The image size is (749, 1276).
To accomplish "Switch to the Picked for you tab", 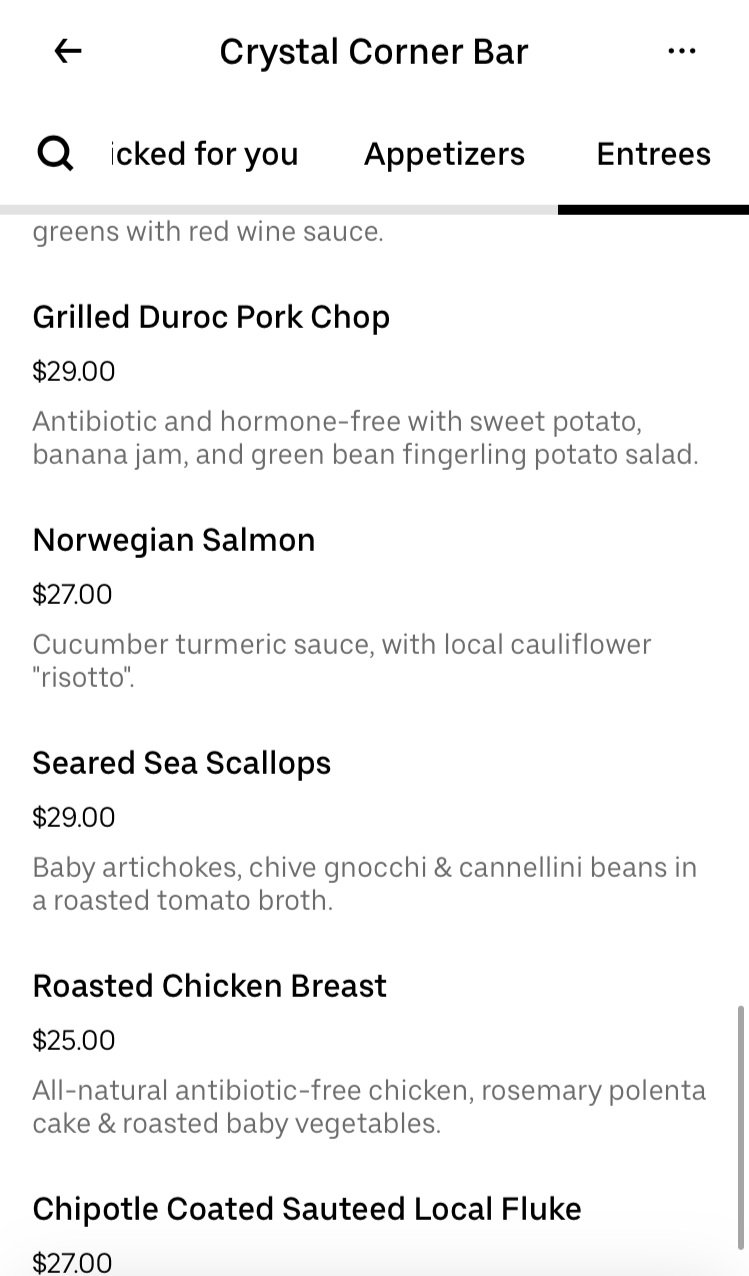I will click(x=203, y=154).
